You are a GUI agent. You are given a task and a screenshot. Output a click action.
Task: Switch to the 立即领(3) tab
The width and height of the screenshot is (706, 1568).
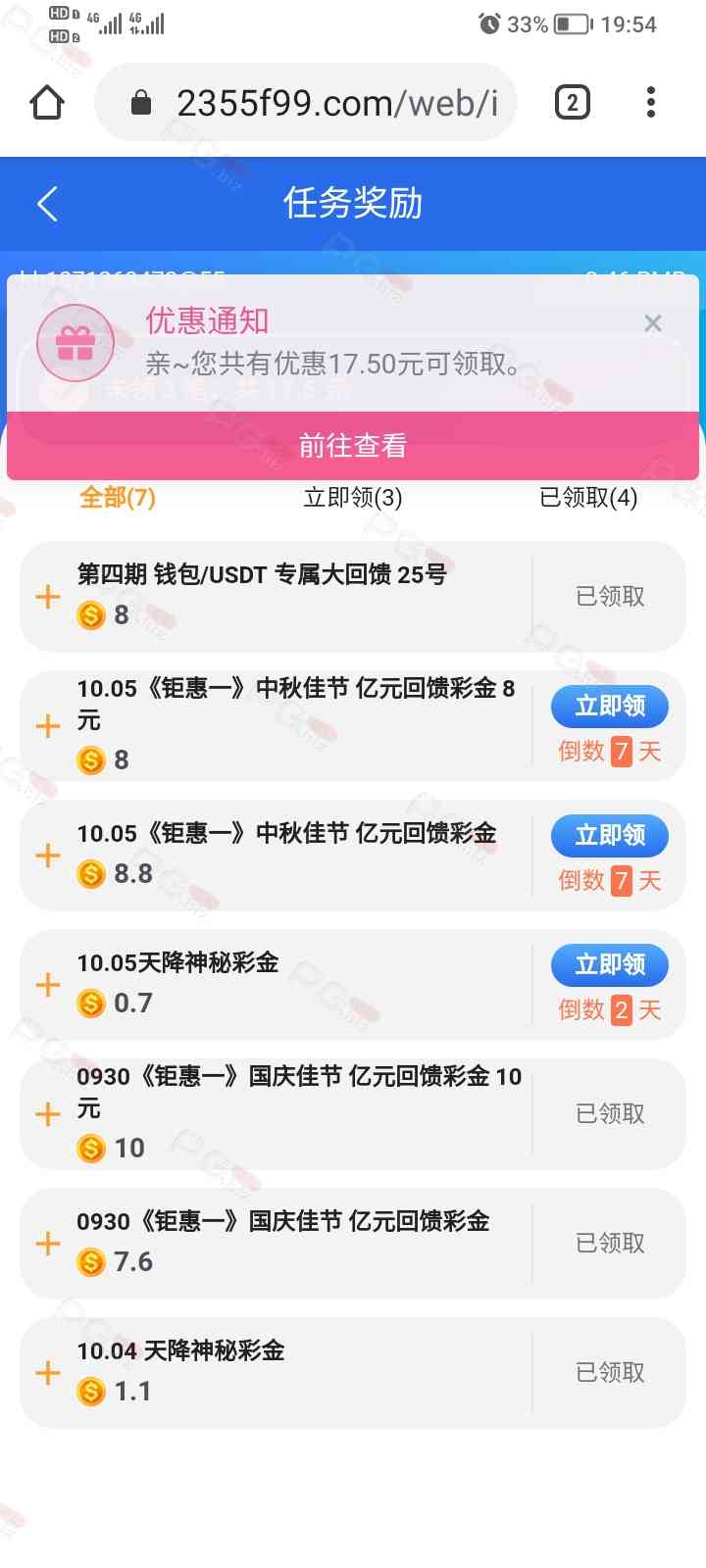pyautogui.click(x=353, y=498)
